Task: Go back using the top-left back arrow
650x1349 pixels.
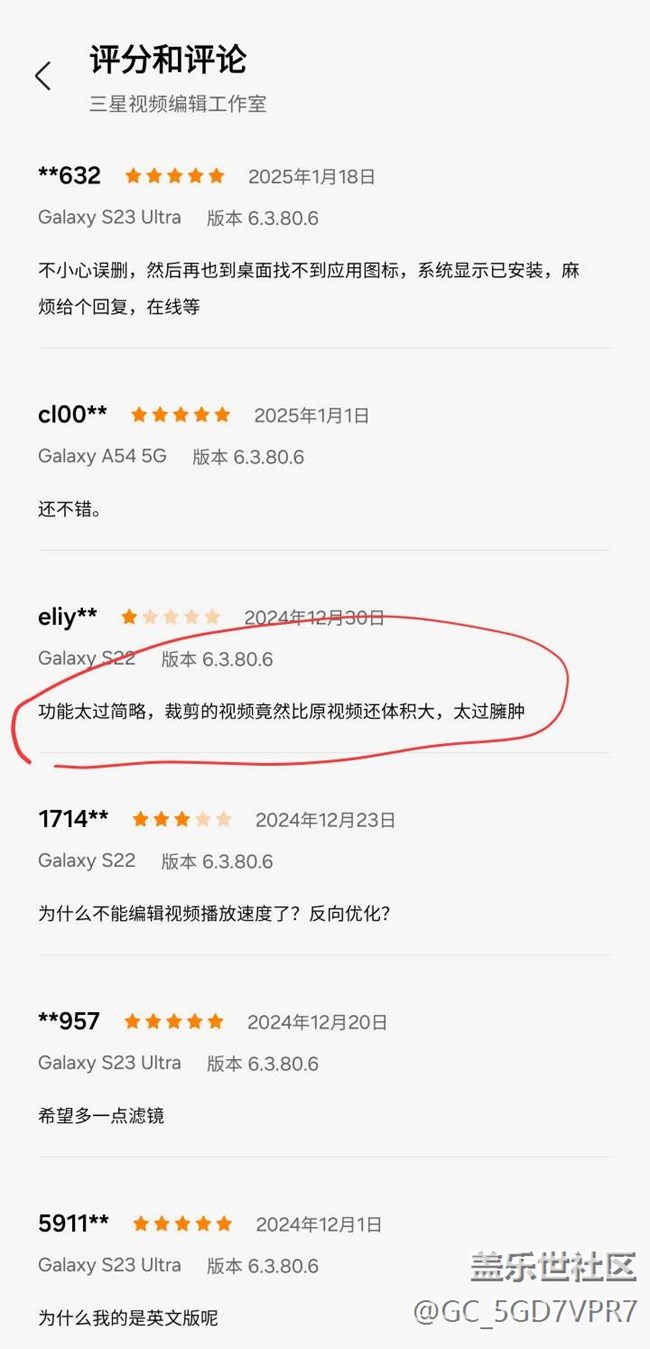Action: [x=42, y=76]
